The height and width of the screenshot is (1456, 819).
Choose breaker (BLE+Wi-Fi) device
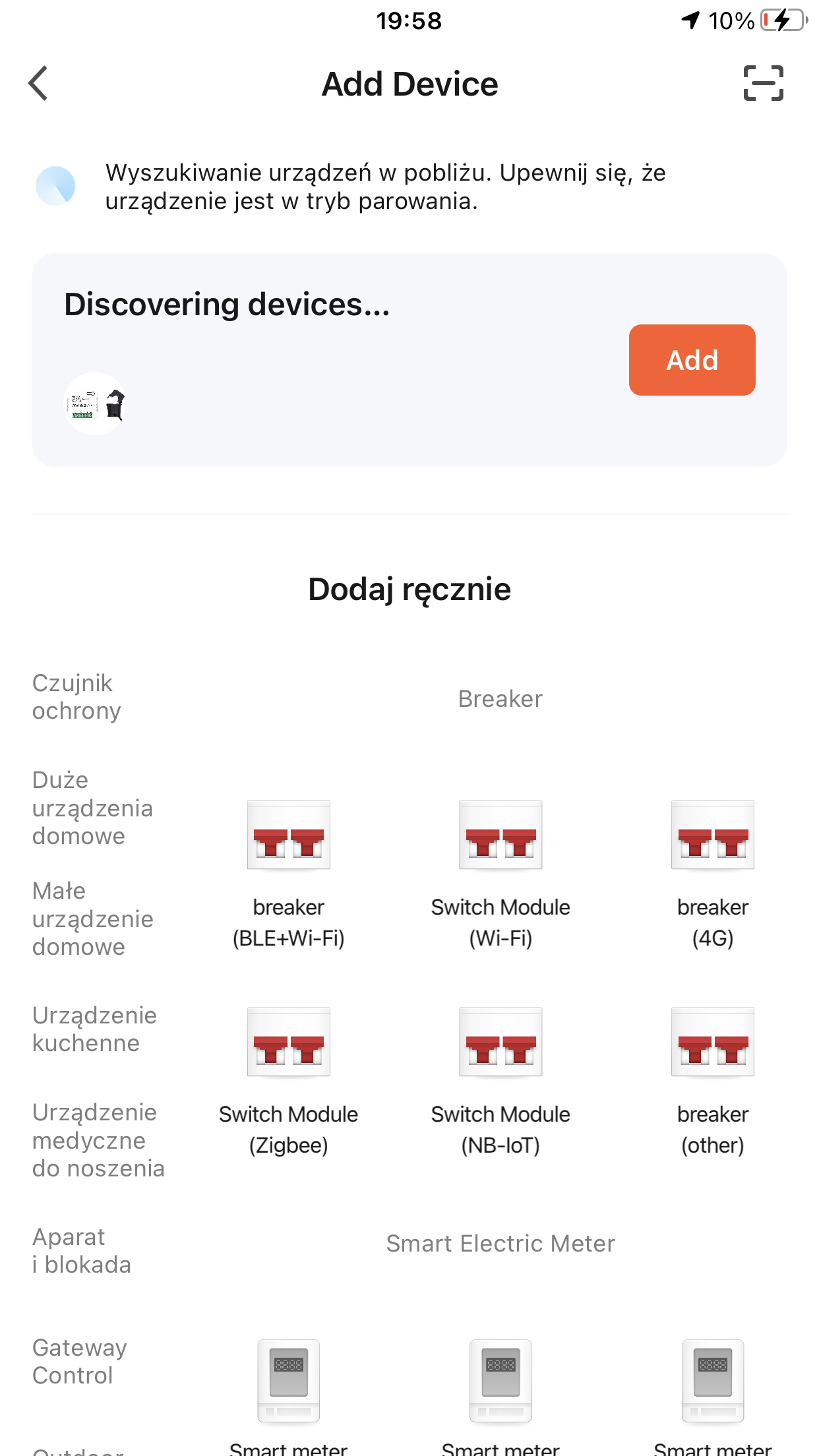click(289, 875)
